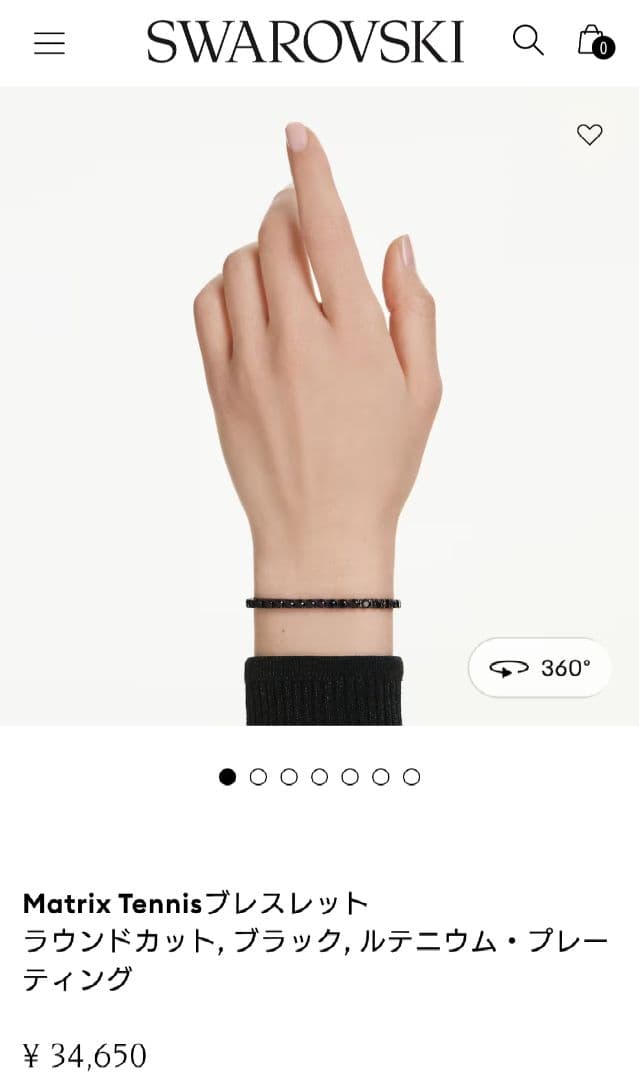Select the fourth image indicator dot
The width and height of the screenshot is (639, 1080).
tap(320, 777)
